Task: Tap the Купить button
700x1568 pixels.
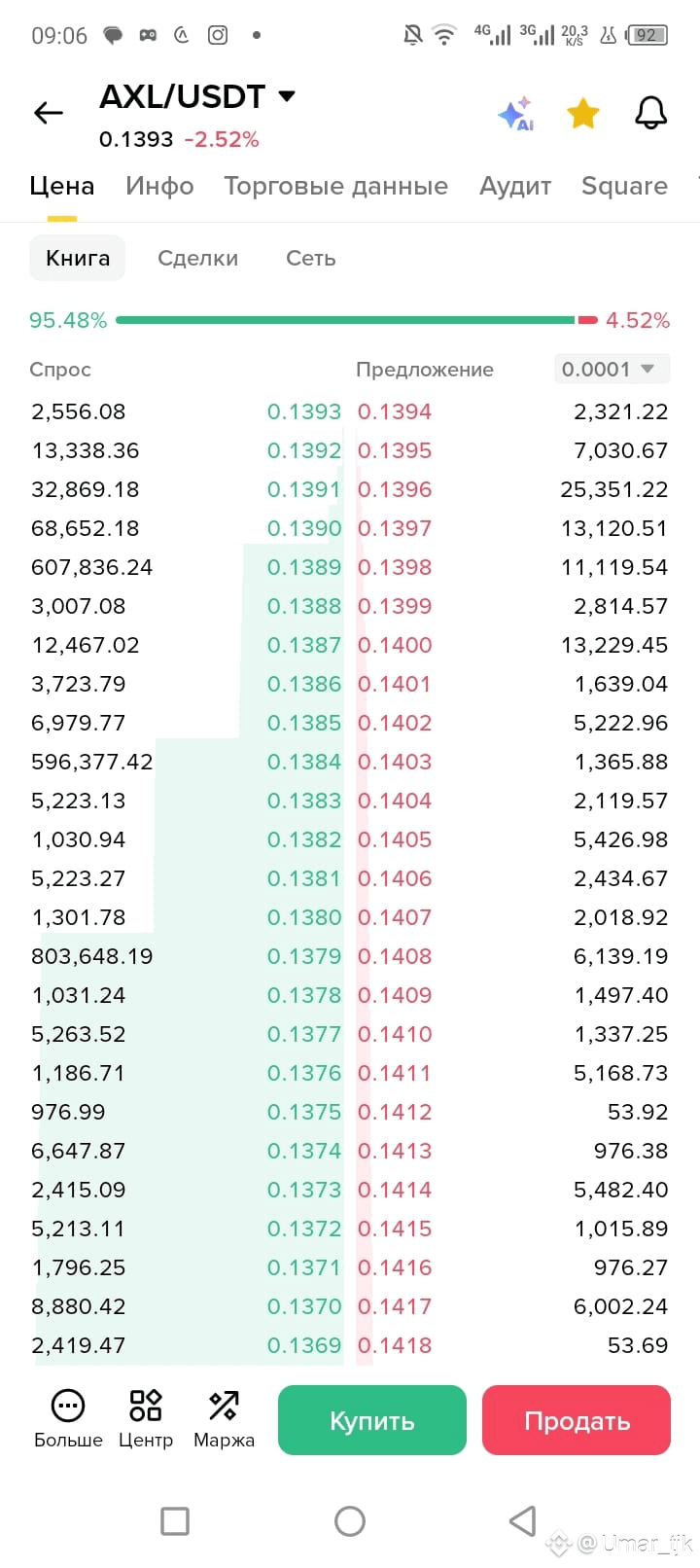Action: (x=372, y=1420)
